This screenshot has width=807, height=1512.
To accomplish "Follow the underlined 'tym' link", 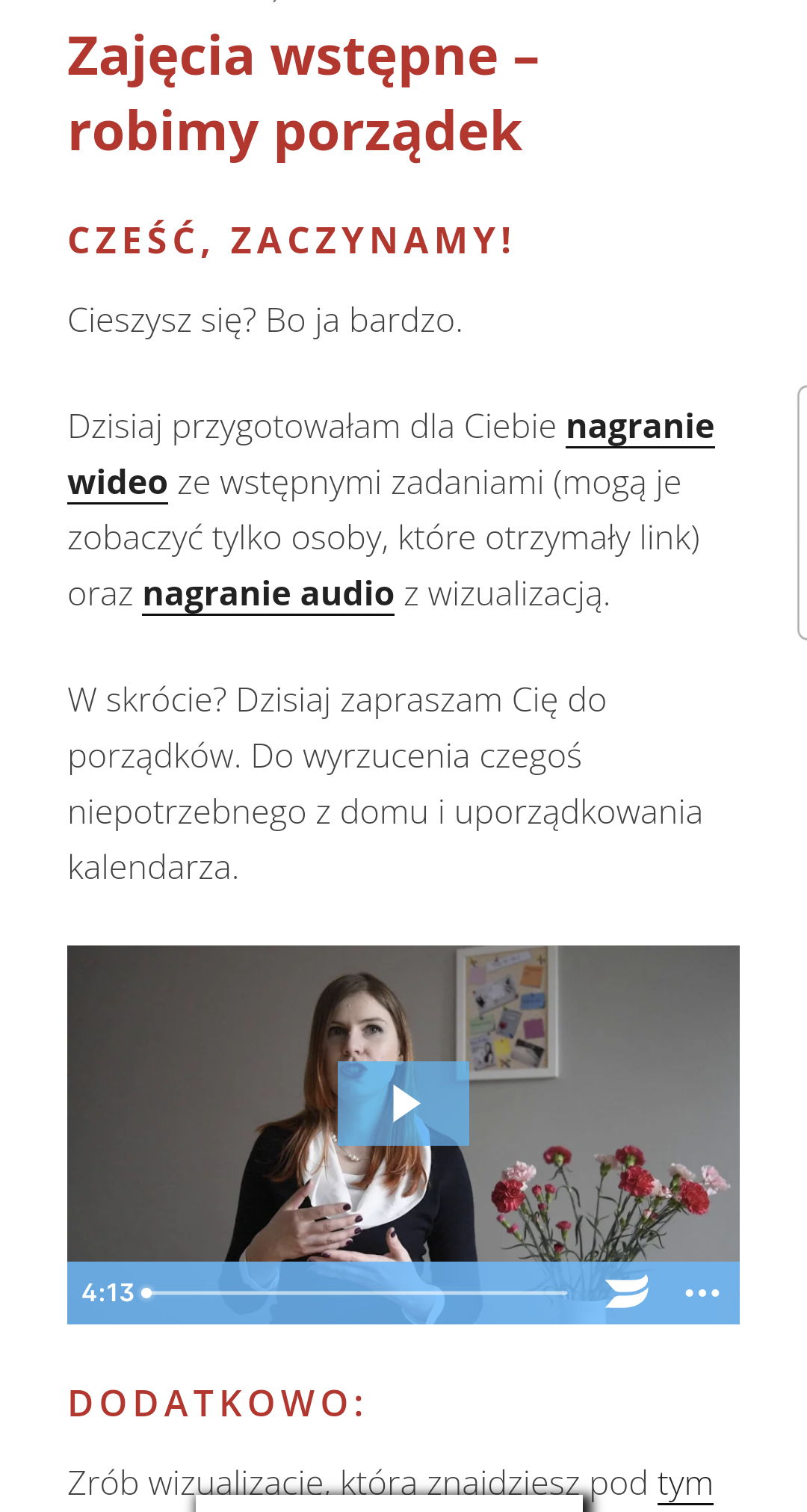I will (x=684, y=1483).
